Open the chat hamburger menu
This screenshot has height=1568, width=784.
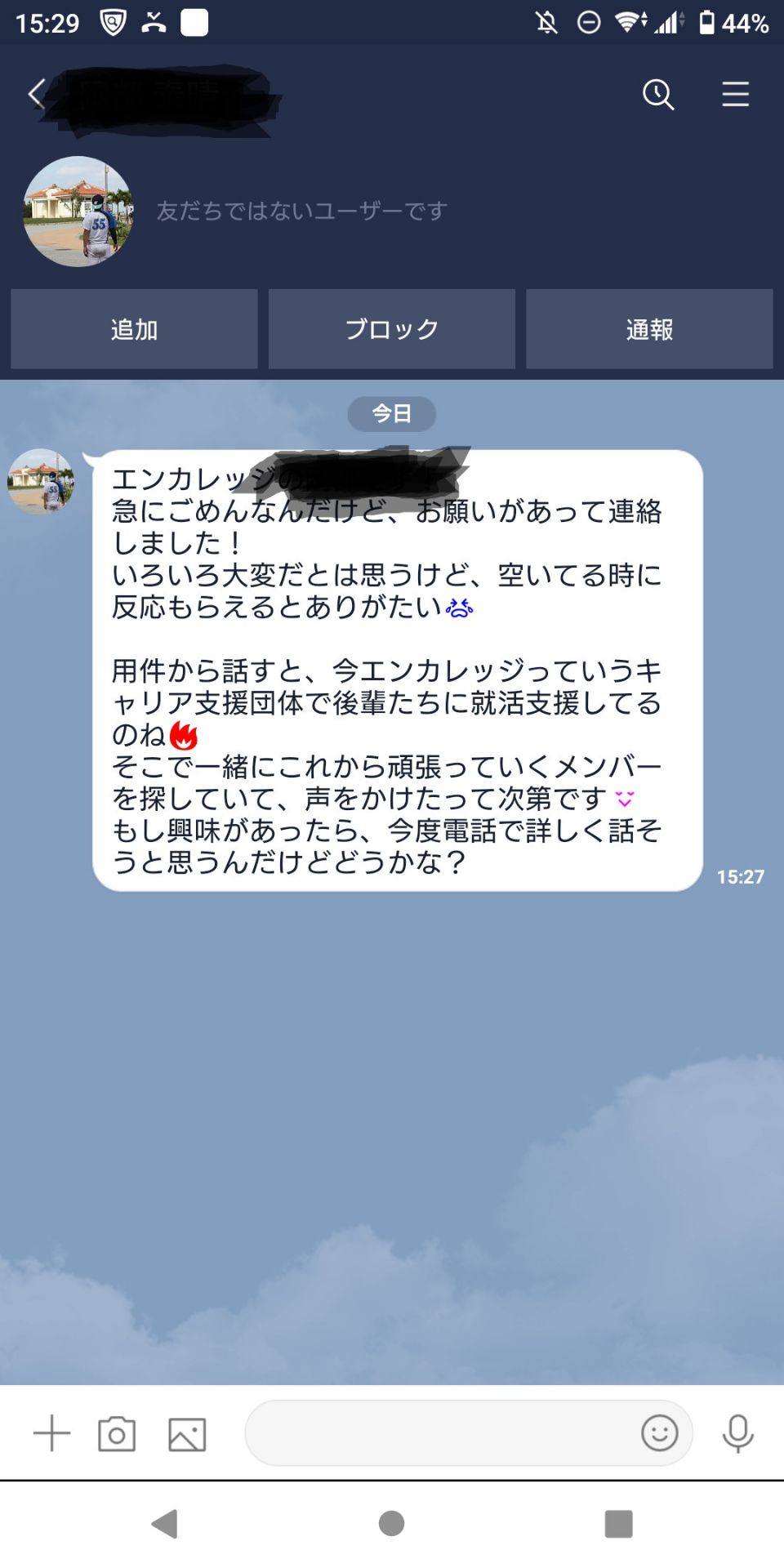(735, 95)
